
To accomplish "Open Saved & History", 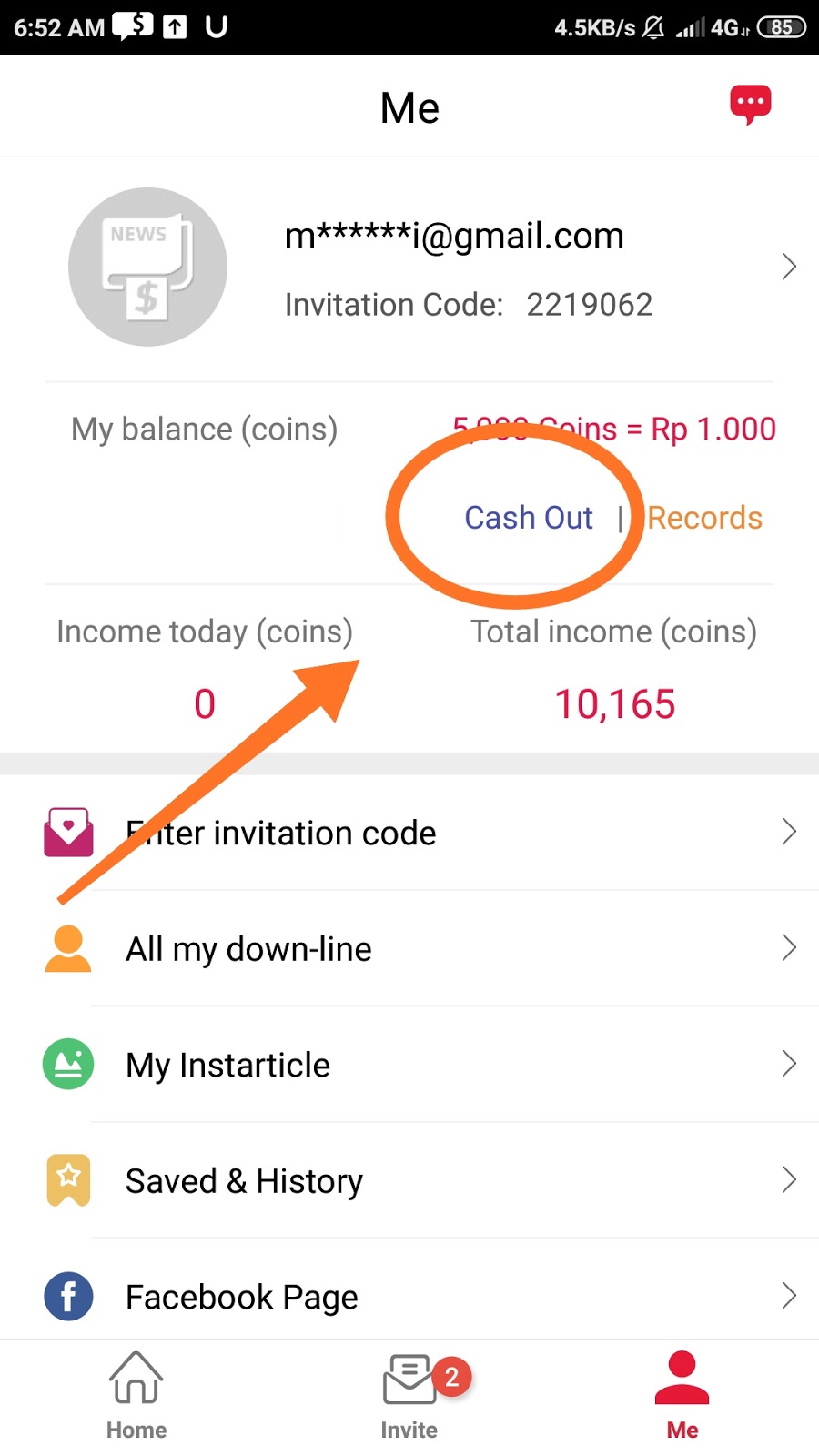I will pos(409,1180).
